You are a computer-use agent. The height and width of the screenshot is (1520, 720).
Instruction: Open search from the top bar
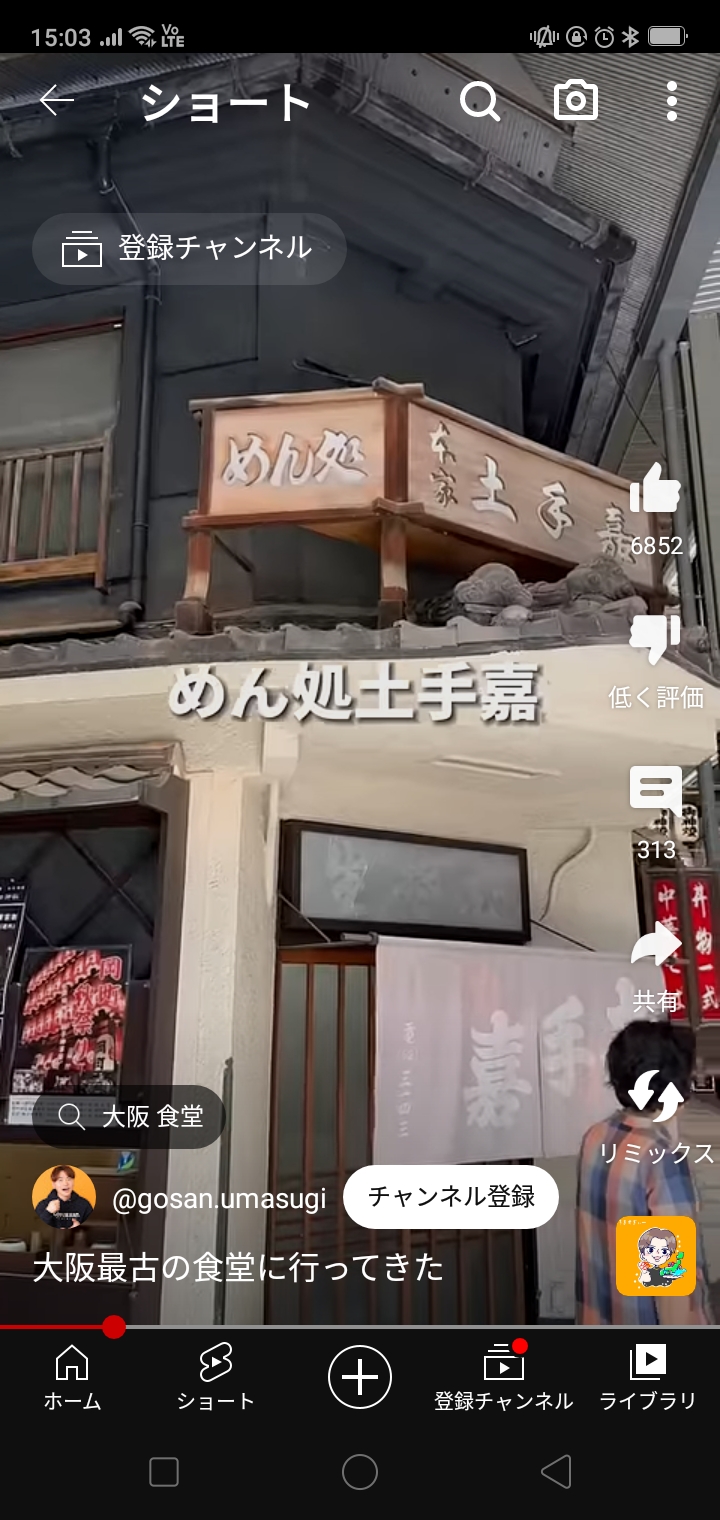480,101
